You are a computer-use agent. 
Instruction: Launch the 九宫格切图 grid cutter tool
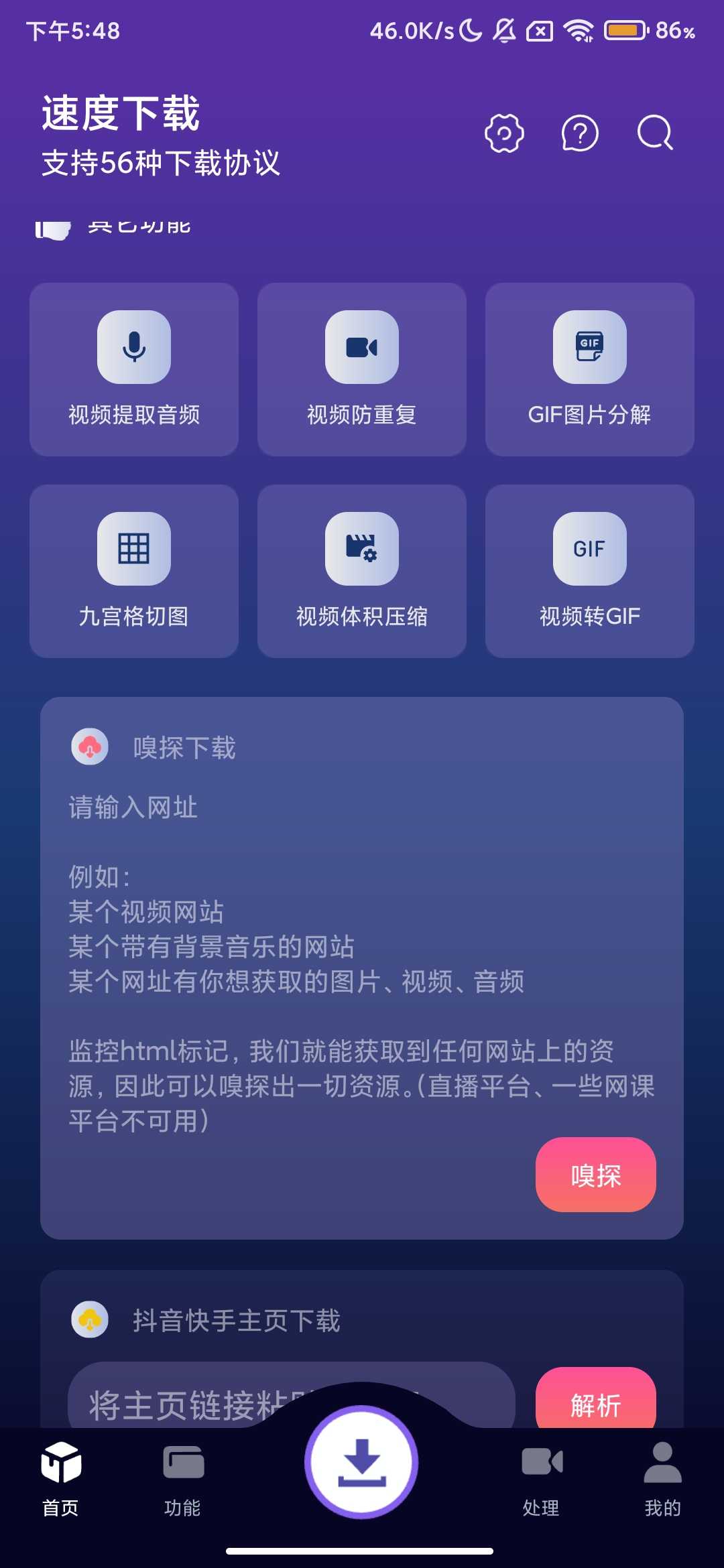[x=134, y=570]
